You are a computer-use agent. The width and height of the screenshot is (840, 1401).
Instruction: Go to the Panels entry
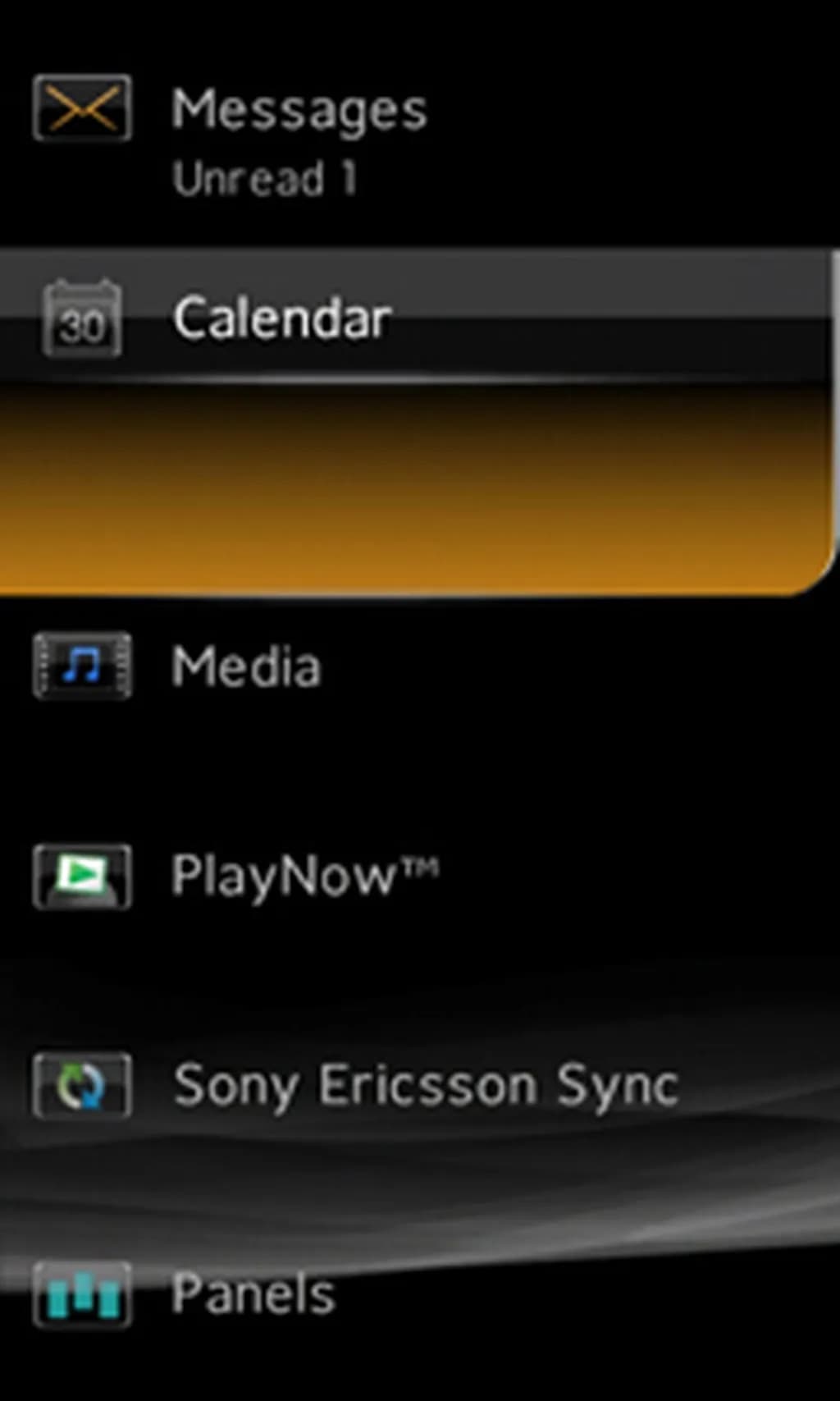coord(253,1294)
